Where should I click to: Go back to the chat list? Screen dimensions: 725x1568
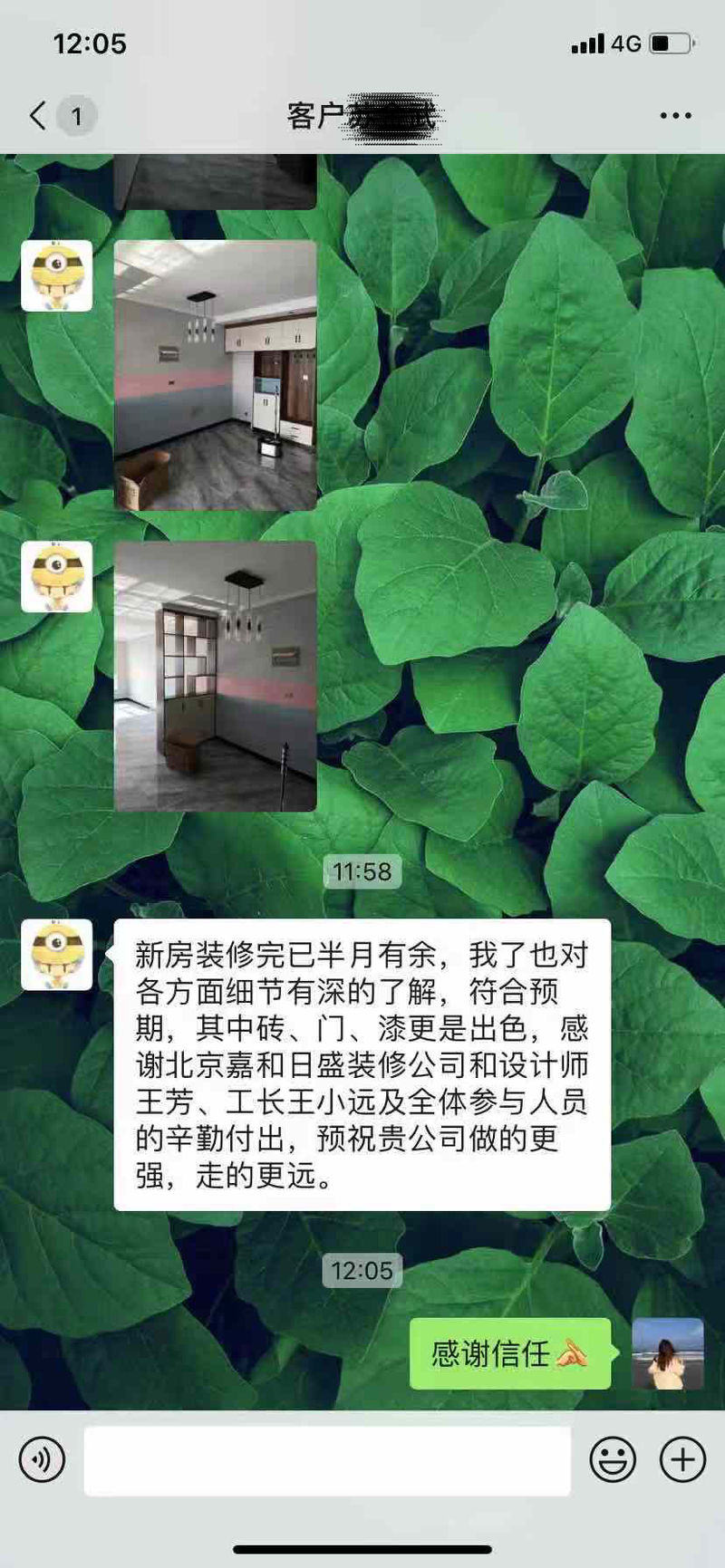(x=38, y=116)
